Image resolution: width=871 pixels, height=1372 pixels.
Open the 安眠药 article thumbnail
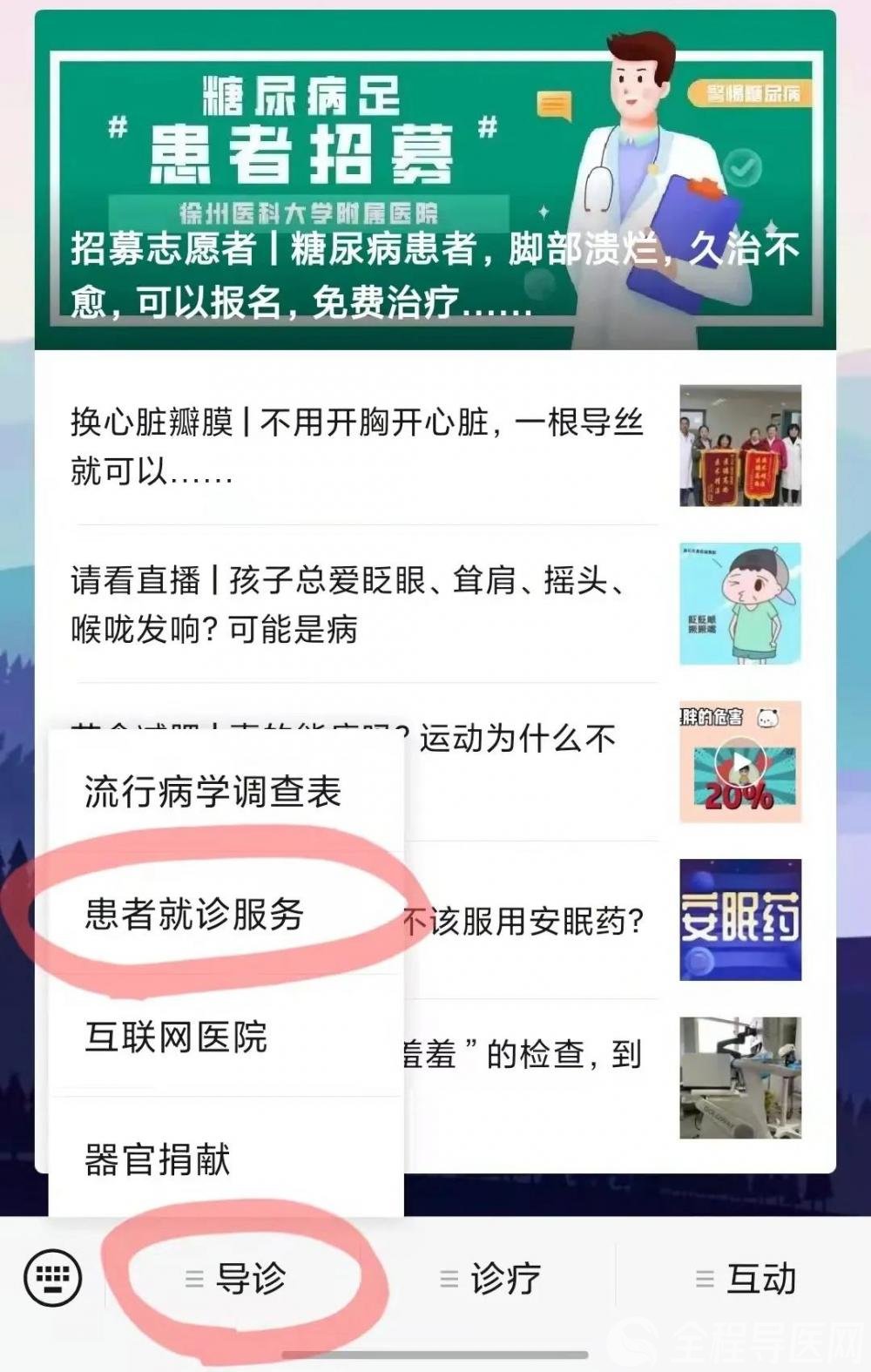[739, 920]
